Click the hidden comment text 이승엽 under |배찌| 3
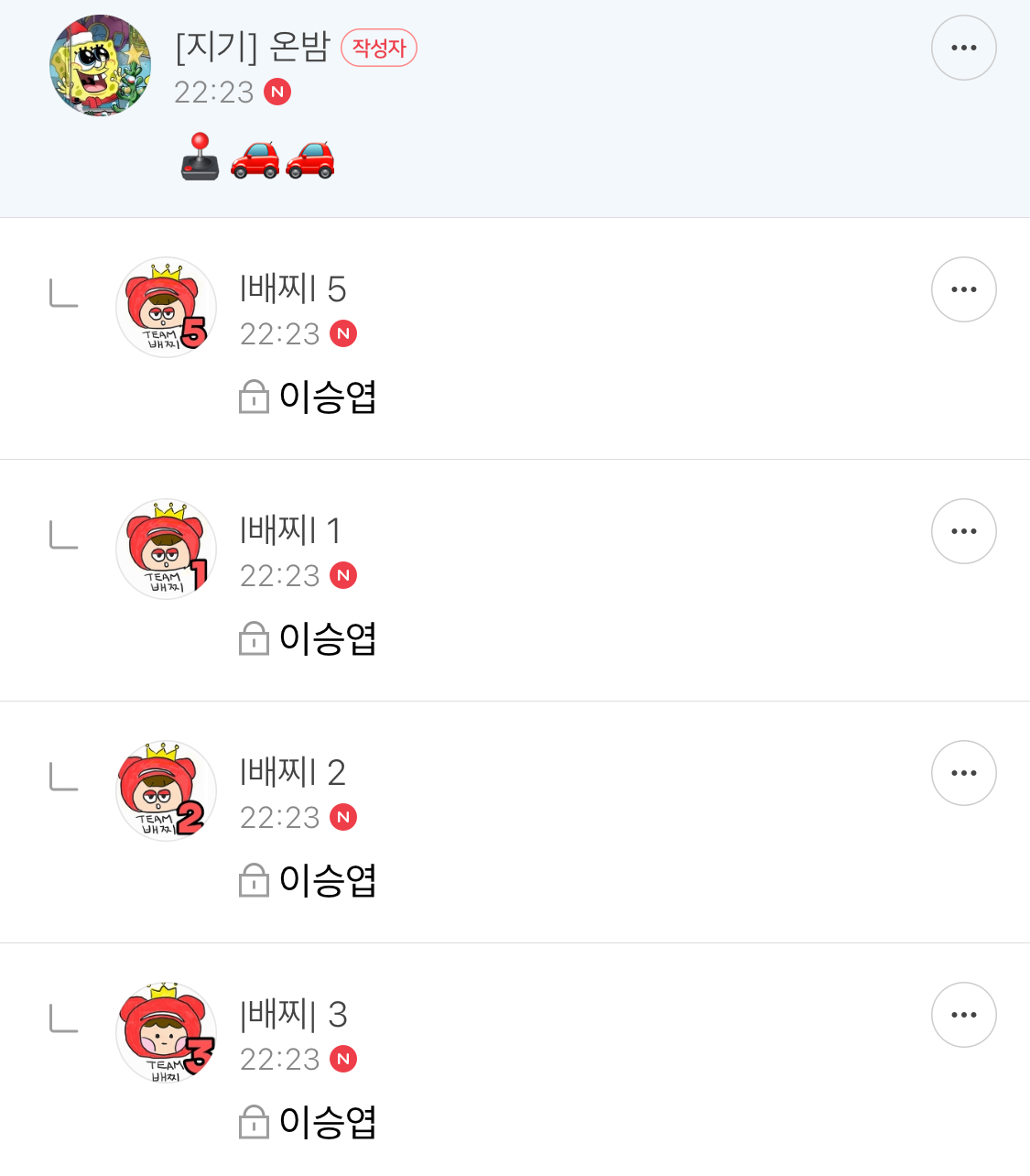Screen dimensions: 1030x1176 (327, 1121)
